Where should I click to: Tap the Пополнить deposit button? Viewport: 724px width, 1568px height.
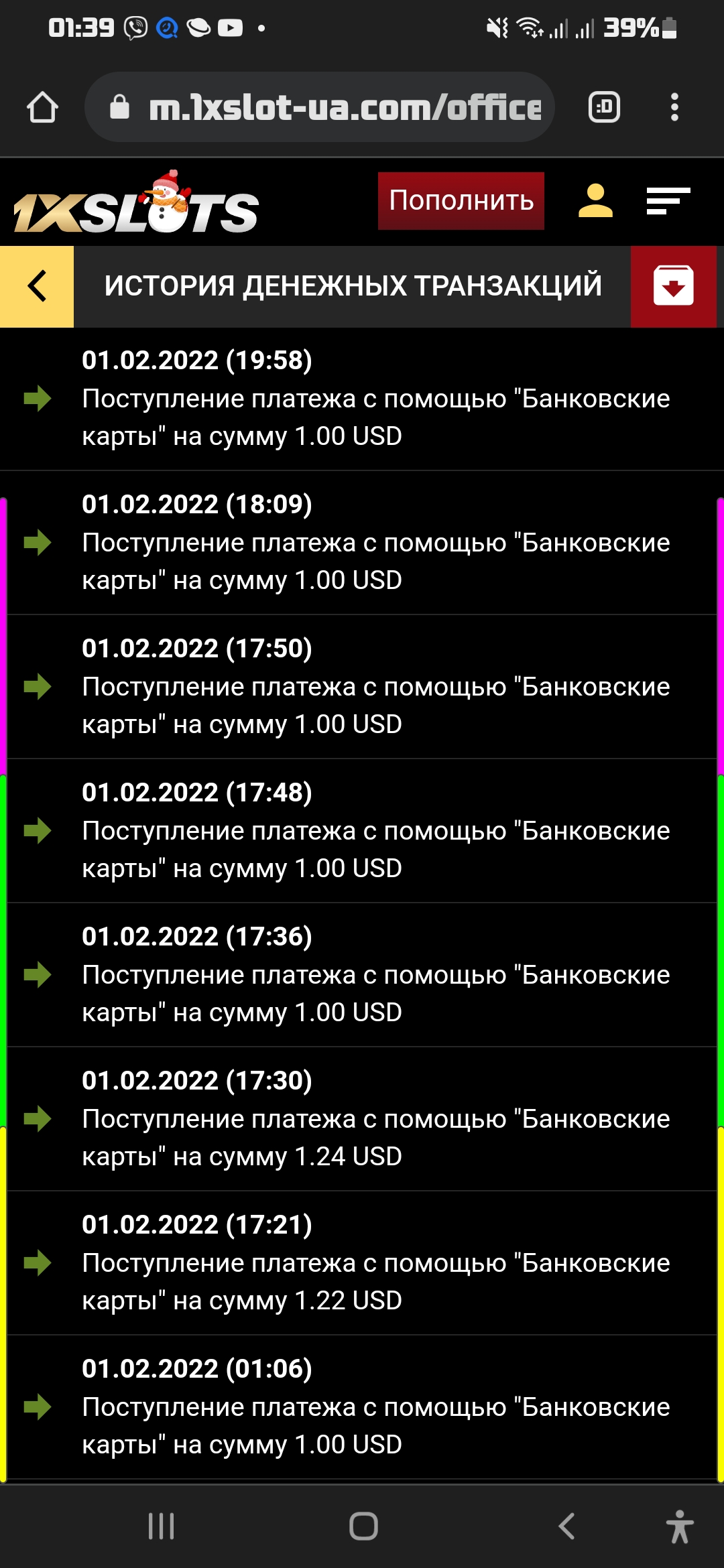click(461, 201)
